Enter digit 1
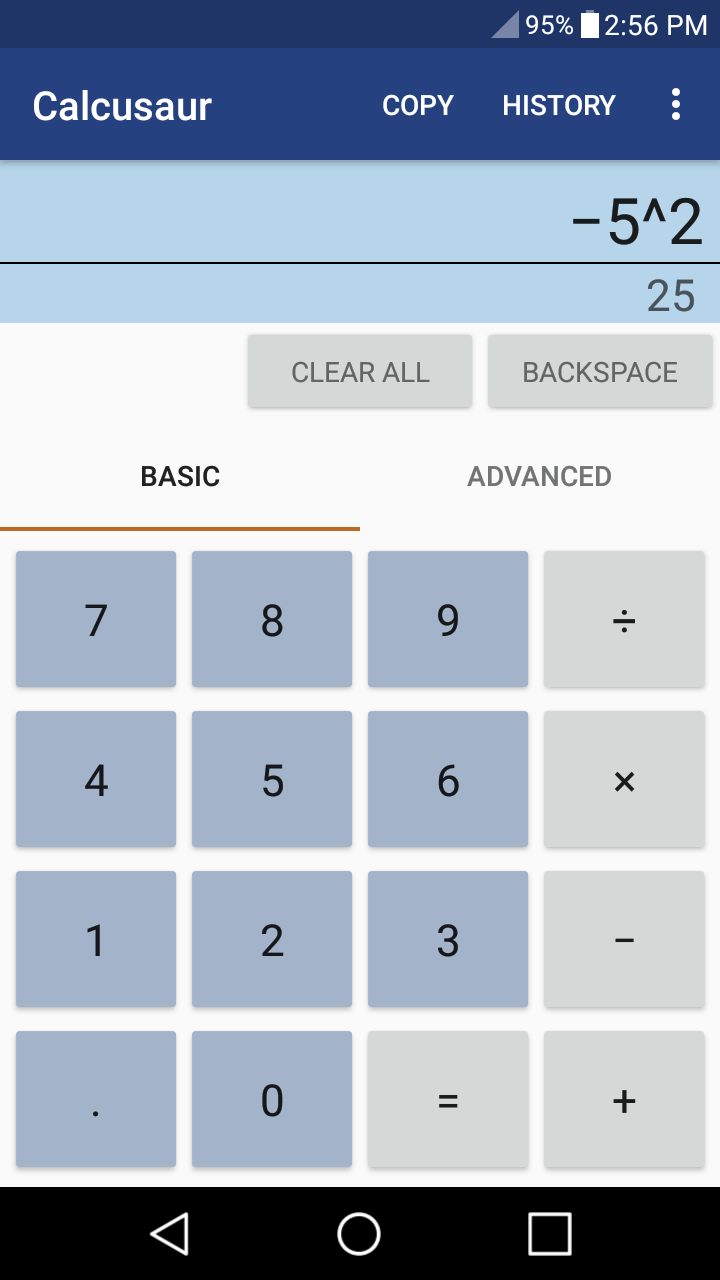The height and width of the screenshot is (1280, 720). tap(96, 940)
